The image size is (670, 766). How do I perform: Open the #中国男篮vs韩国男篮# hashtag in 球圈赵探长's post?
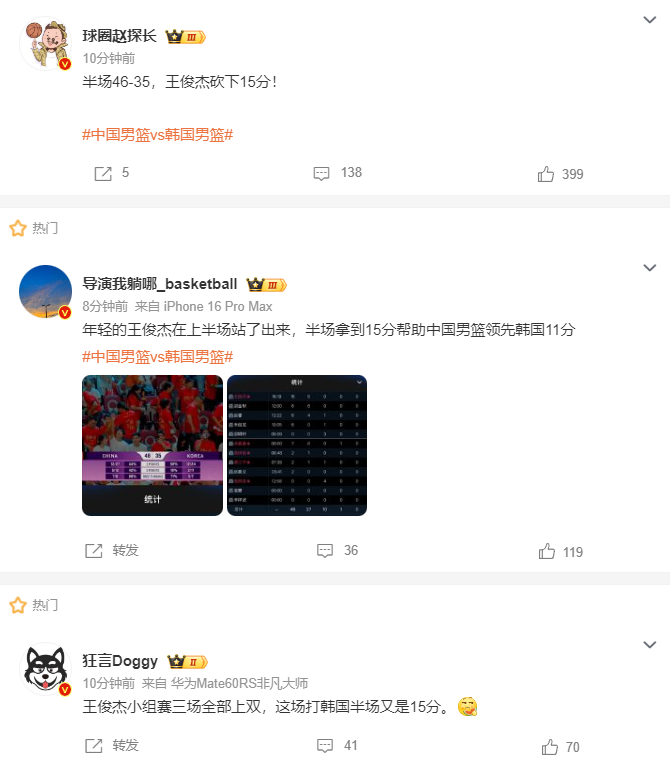(x=158, y=134)
